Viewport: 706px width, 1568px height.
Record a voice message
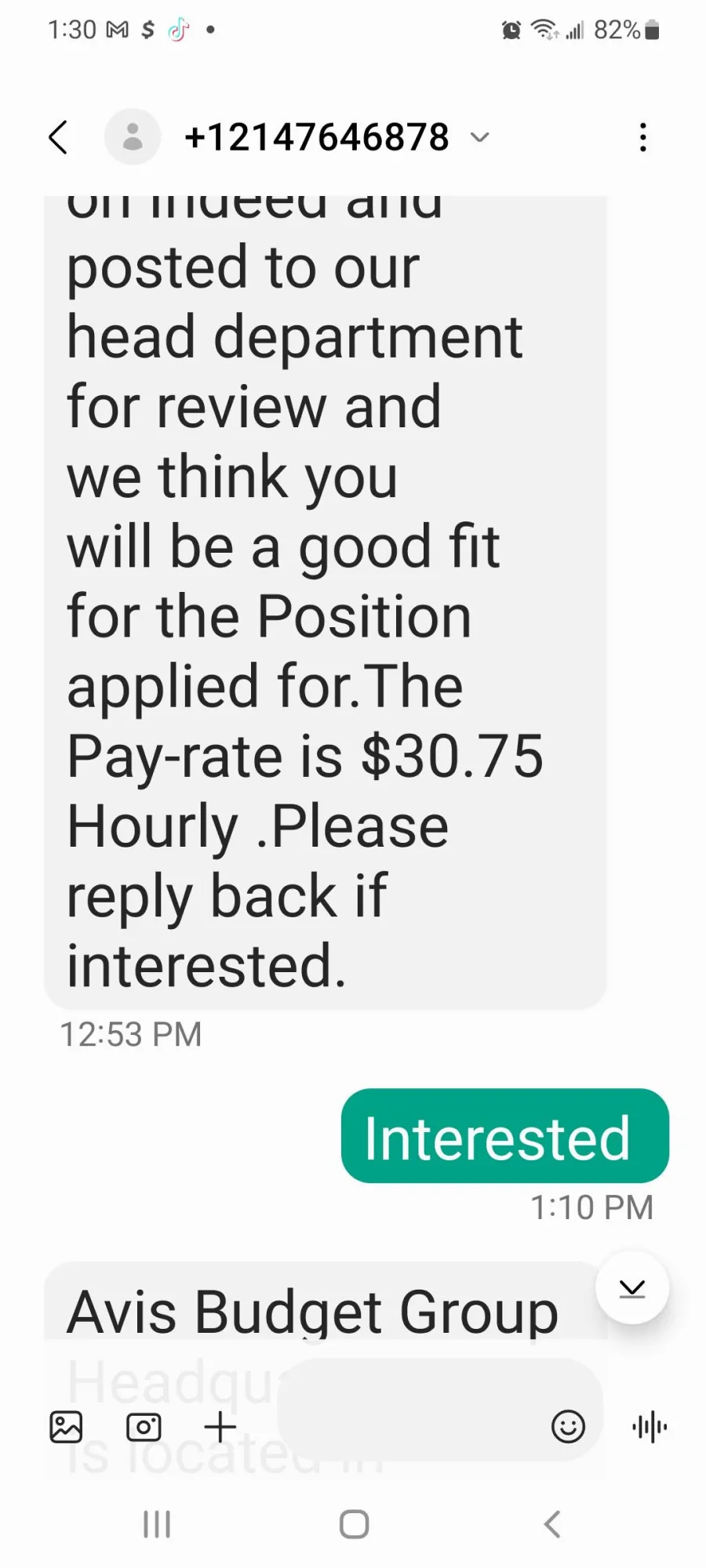tap(650, 1427)
